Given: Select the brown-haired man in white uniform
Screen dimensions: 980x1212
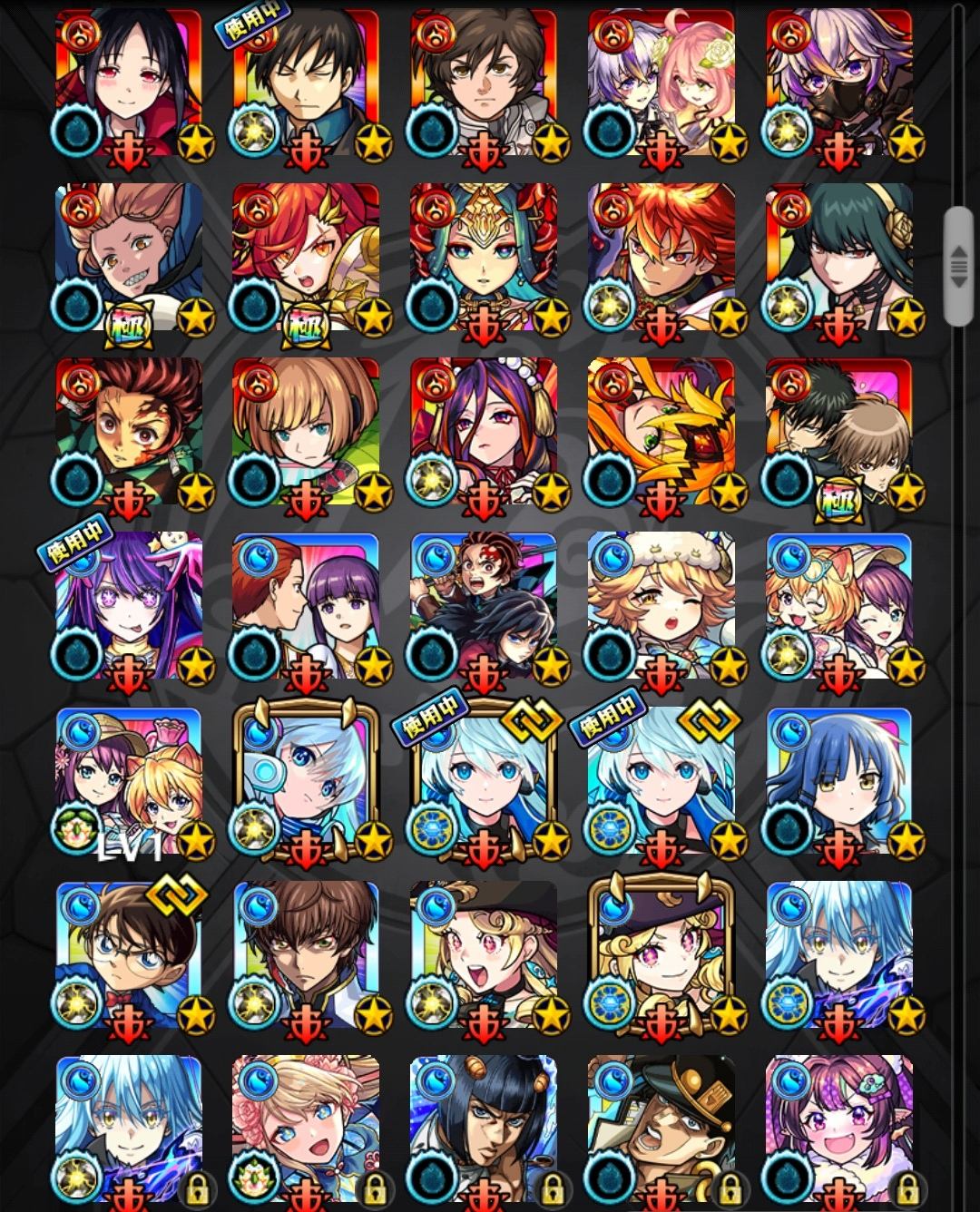Looking at the screenshot, I should (x=484, y=86).
